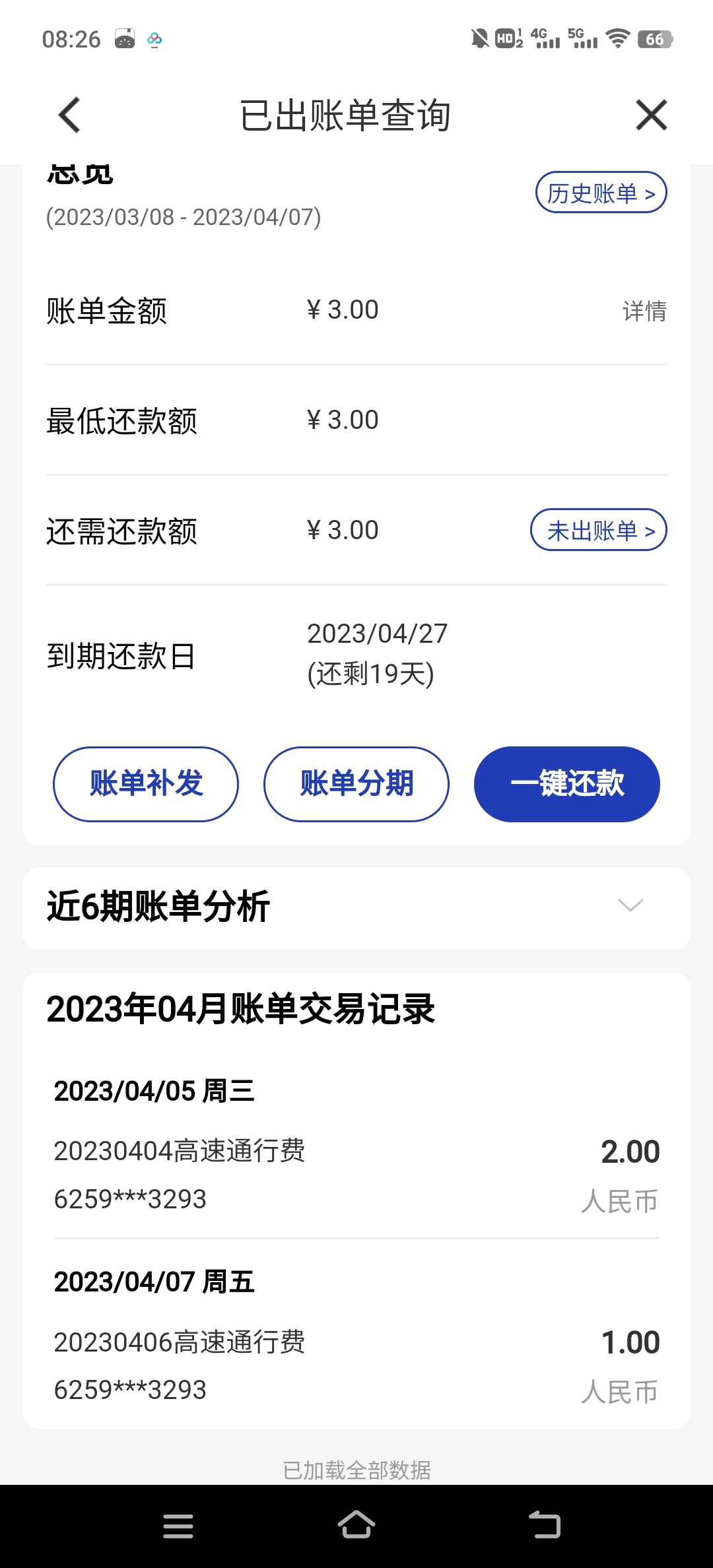The image size is (713, 1568).
Task: Open 历史账单 history bills
Action: [601, 193]
